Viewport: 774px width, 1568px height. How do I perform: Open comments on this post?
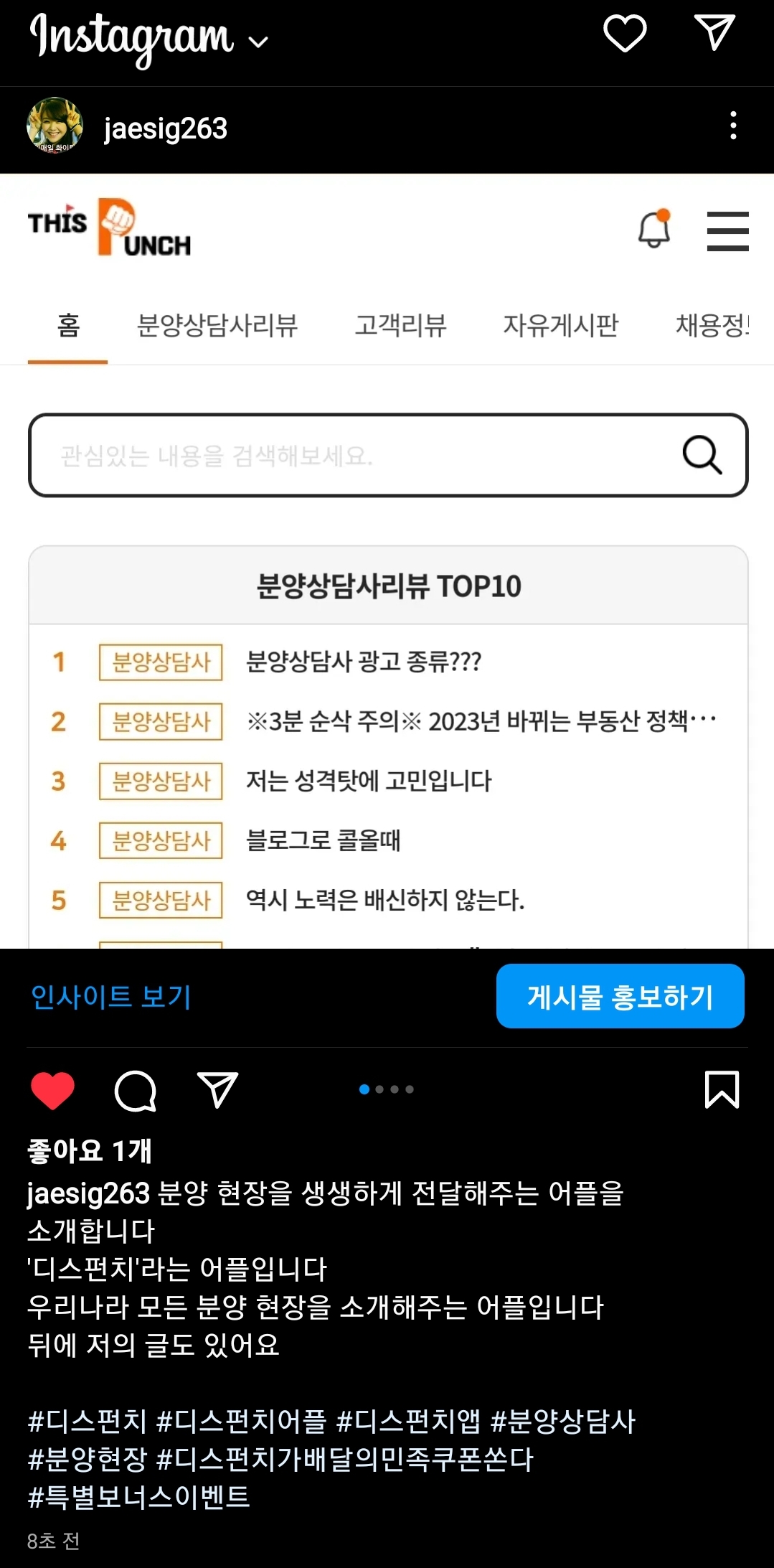pyautogui.click(x=135, y=1090)
